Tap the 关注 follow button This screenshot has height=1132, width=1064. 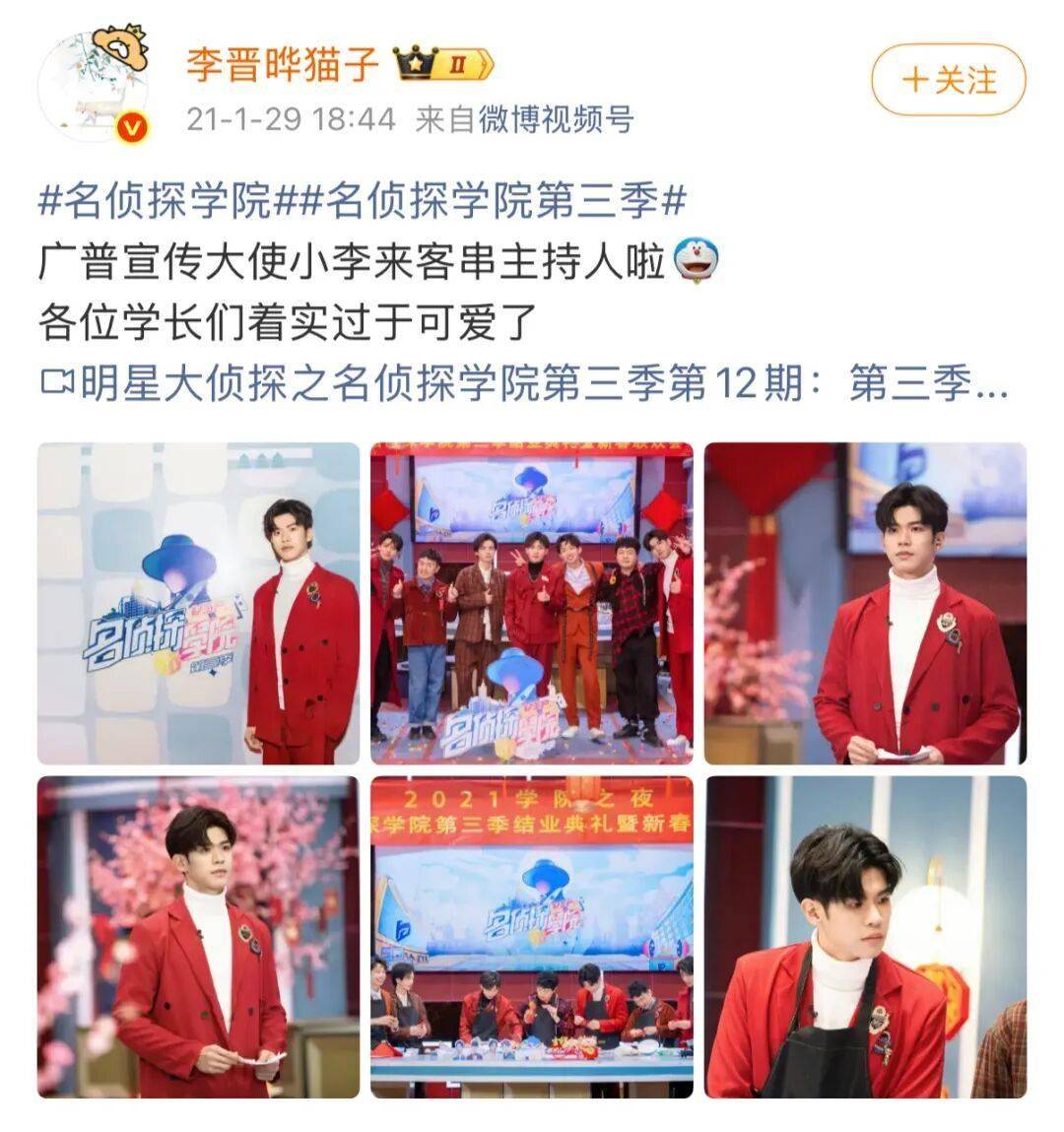[x=948, y=80]
